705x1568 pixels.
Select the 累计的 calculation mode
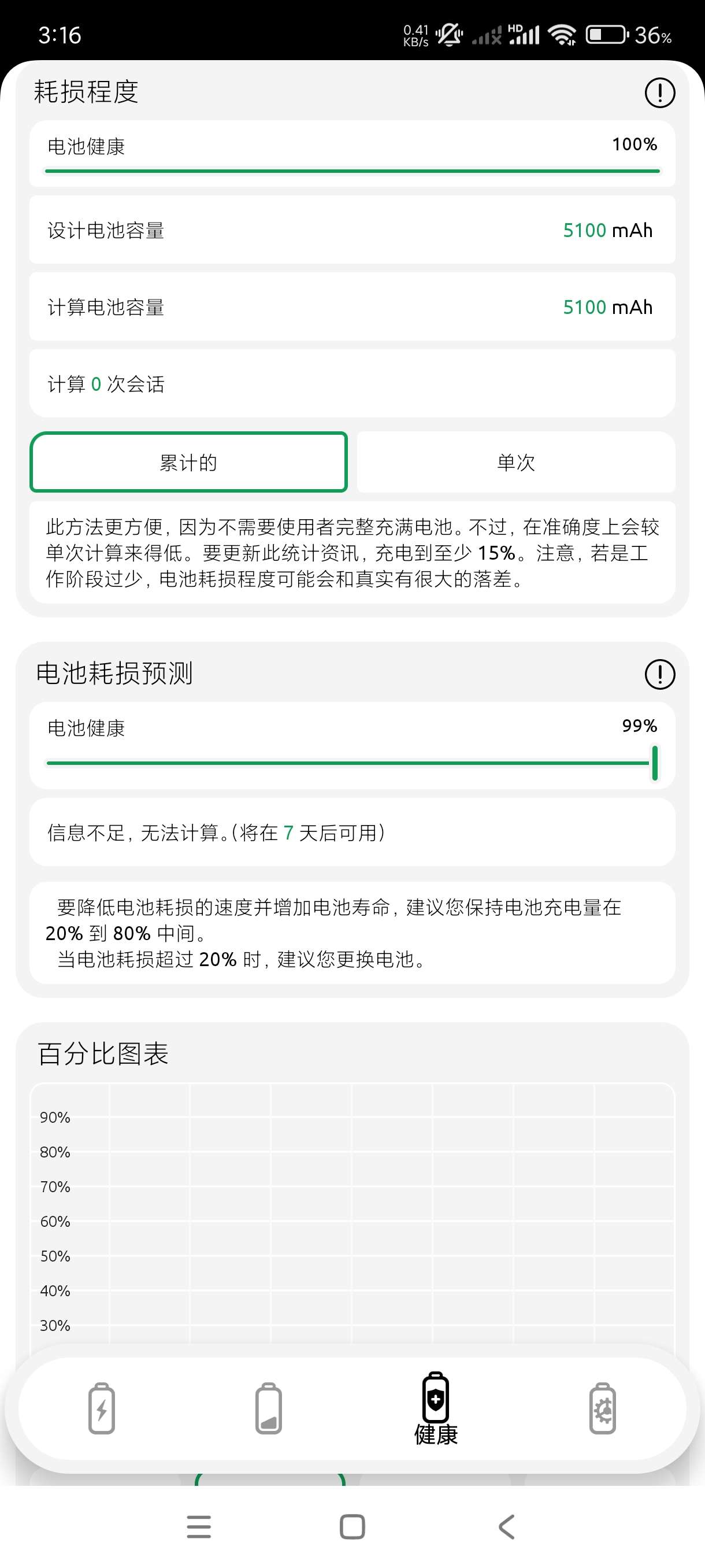click(188, 463)
